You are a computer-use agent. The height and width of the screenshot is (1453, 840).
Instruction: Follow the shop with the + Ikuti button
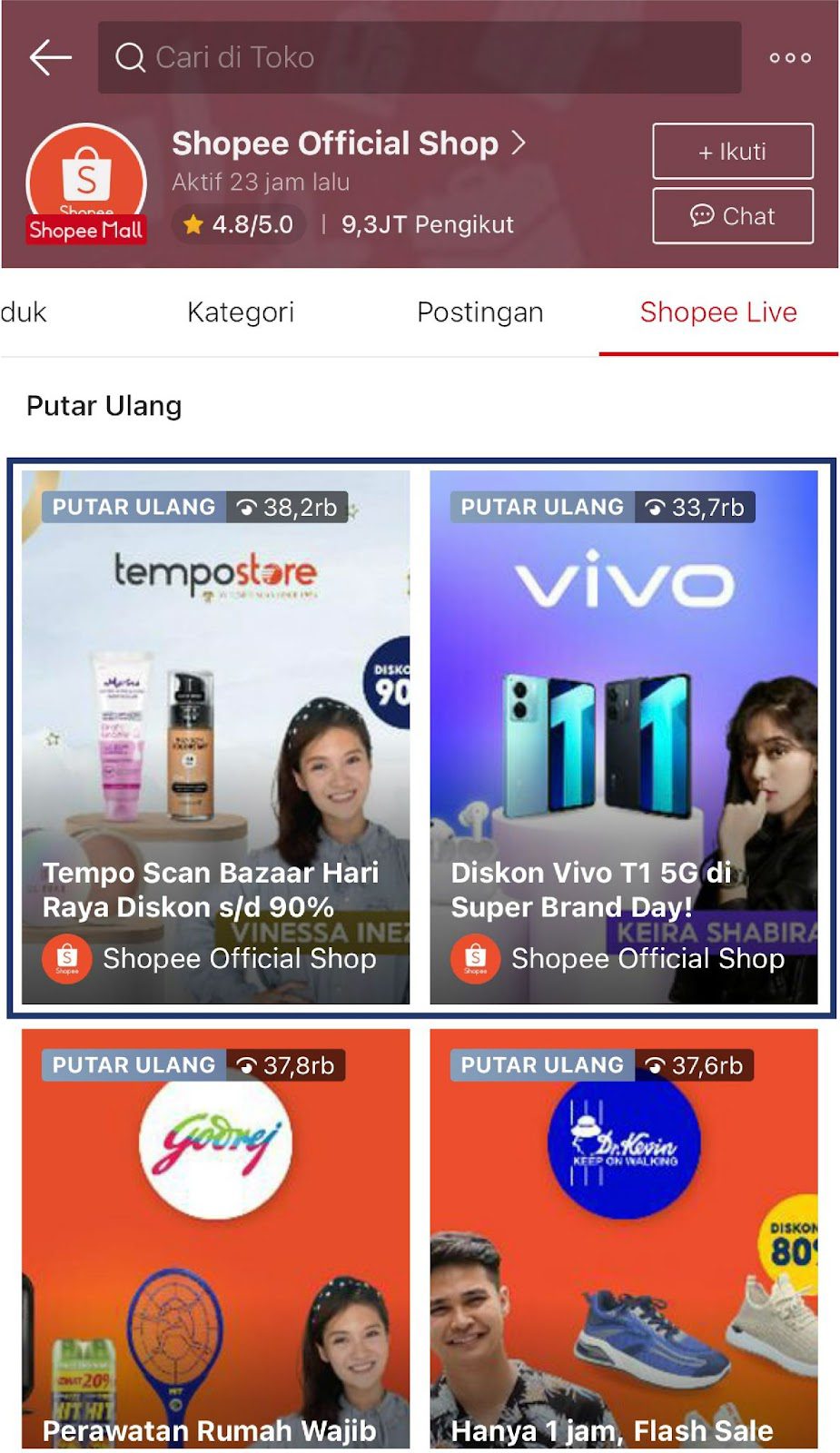732,151
